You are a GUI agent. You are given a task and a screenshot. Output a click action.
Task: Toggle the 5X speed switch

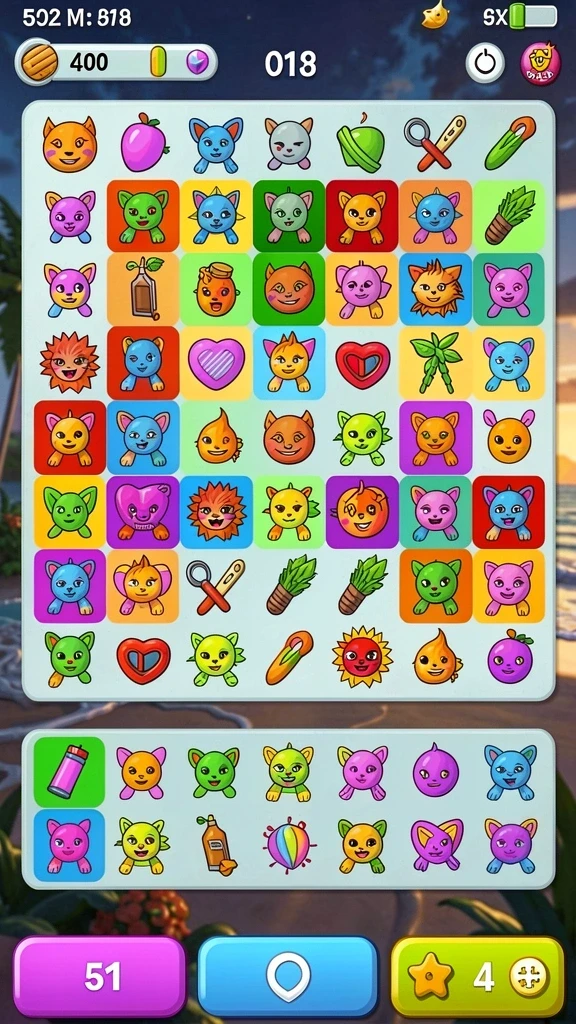pyautogui.click(x=533, y=17)
